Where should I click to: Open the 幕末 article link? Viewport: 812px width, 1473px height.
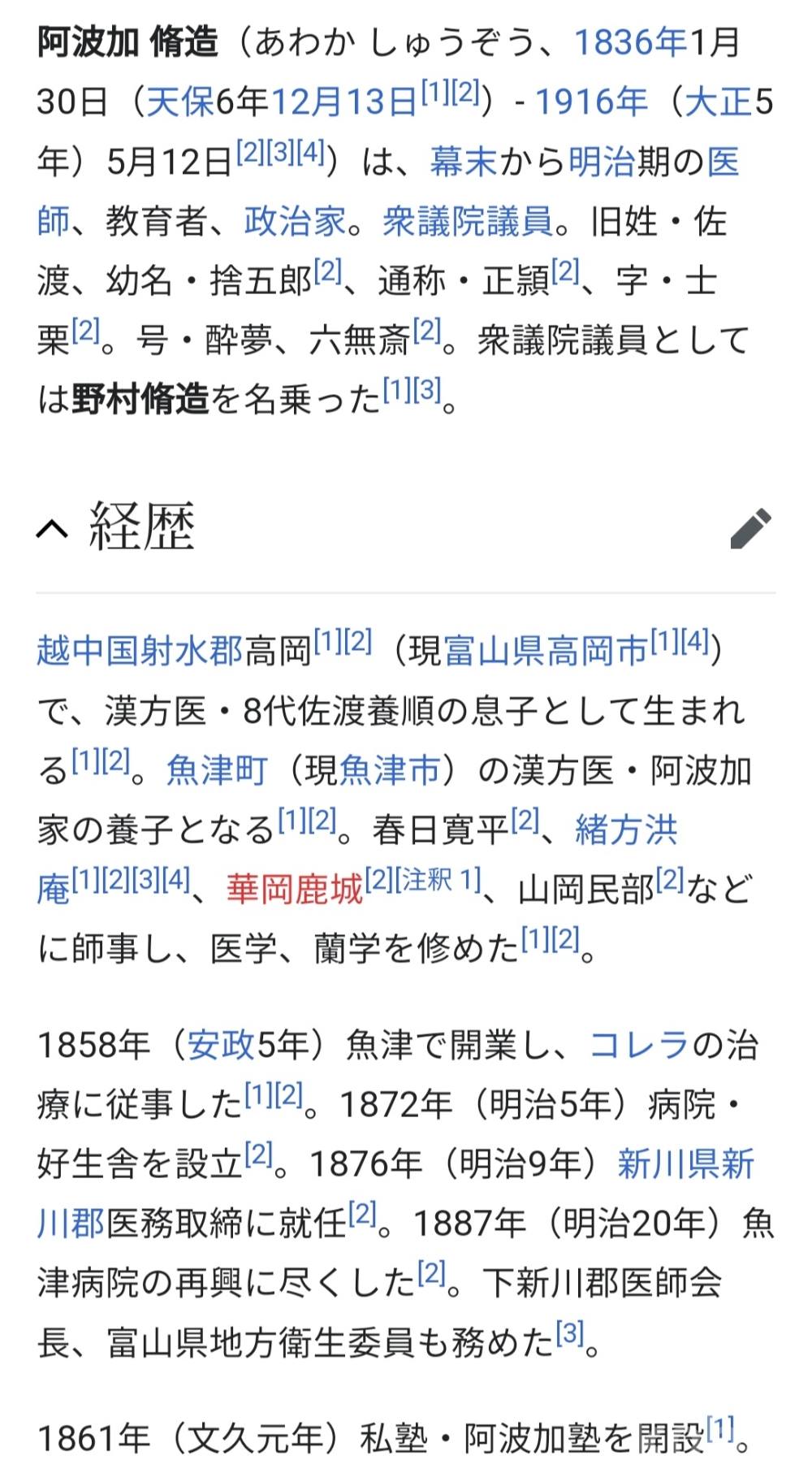[x=463, y=162]
